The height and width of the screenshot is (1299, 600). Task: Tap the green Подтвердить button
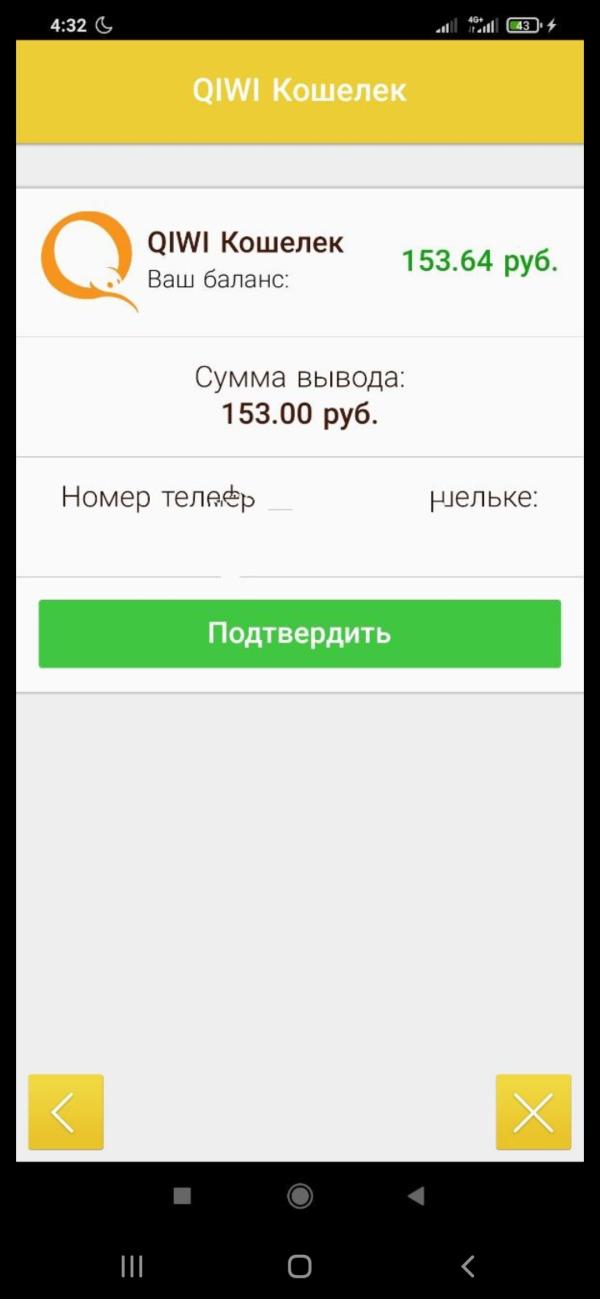299,633
